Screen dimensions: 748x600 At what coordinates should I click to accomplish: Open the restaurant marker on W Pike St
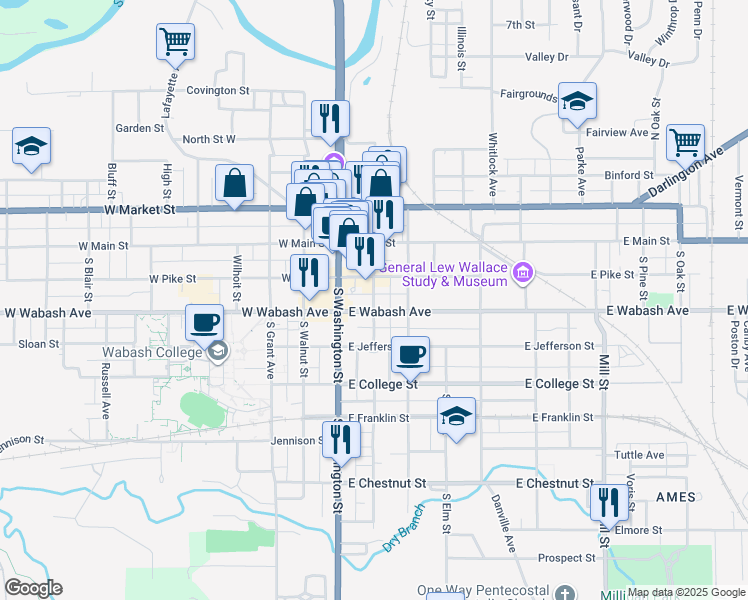(x=310, y=273)
